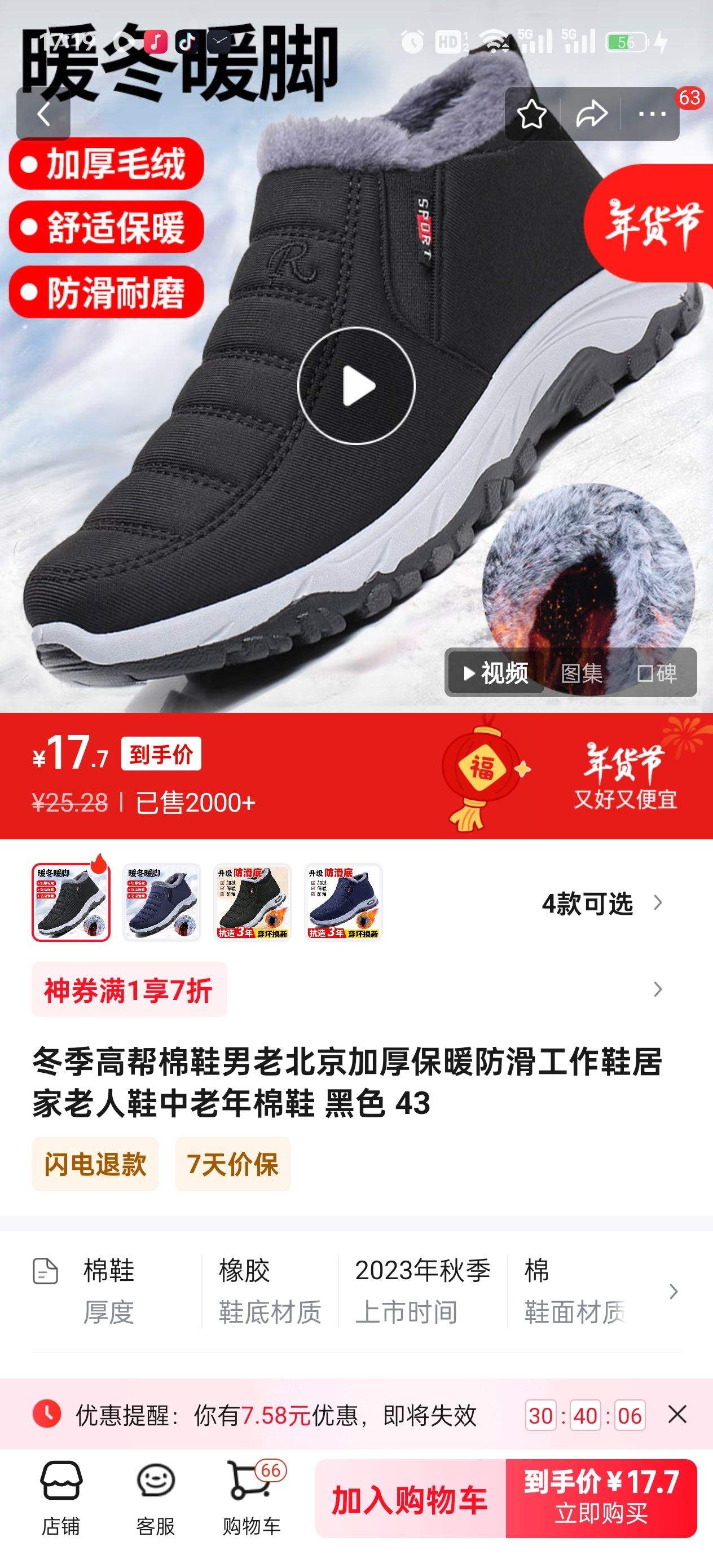View the 7天价保 price protection tag
This screenshot has width=713, height=1568.
[x=232, y=1164]
